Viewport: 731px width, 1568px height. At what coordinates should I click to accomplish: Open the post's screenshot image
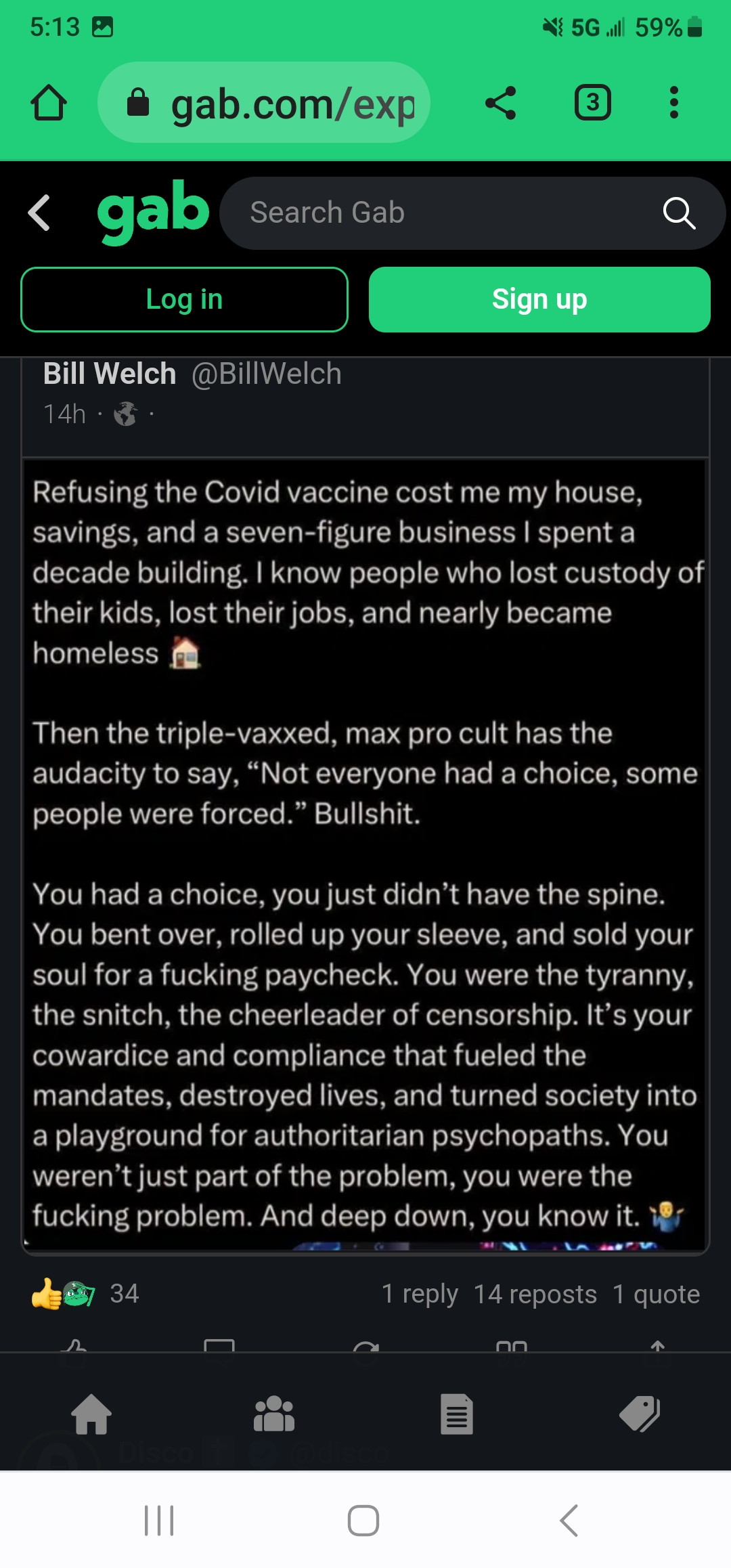[365, 854]
